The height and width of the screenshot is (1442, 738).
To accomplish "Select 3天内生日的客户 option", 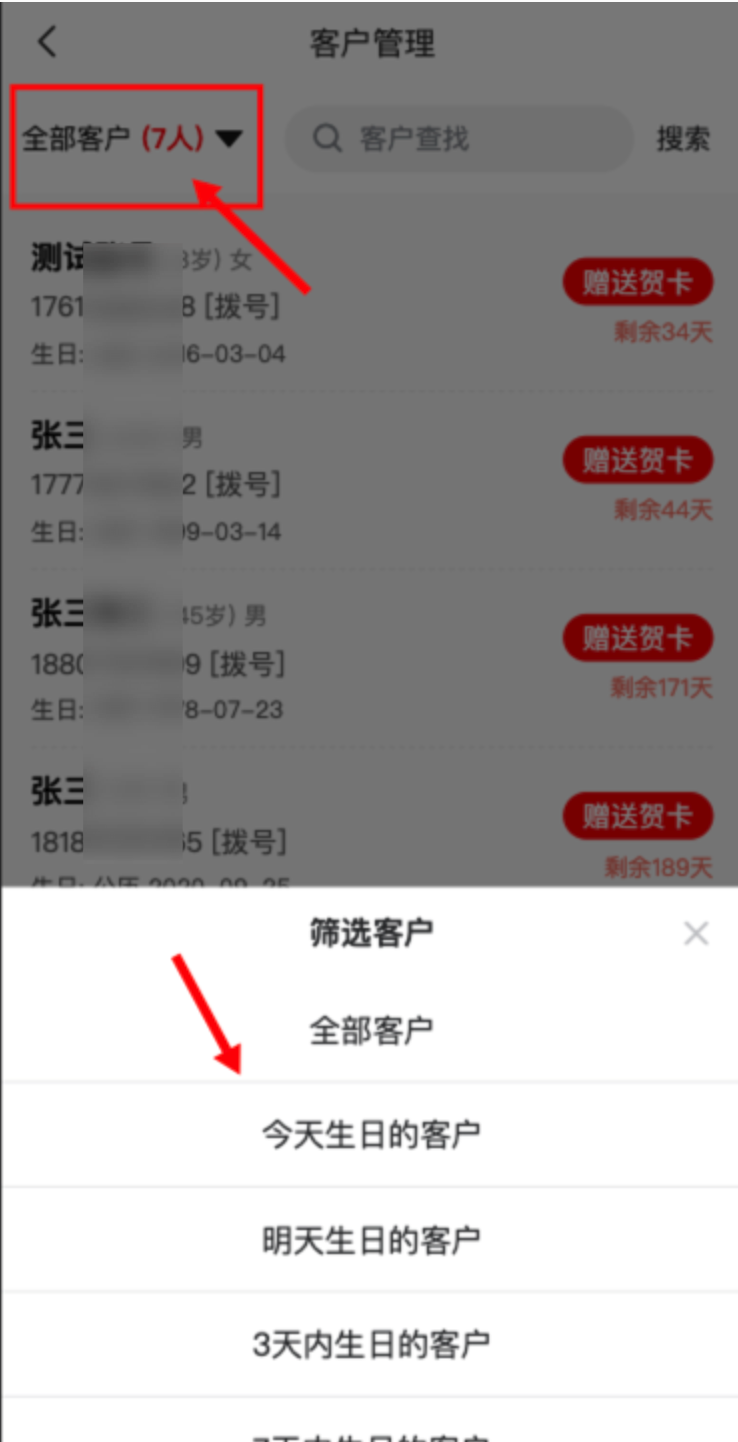I will (371, 1344).
